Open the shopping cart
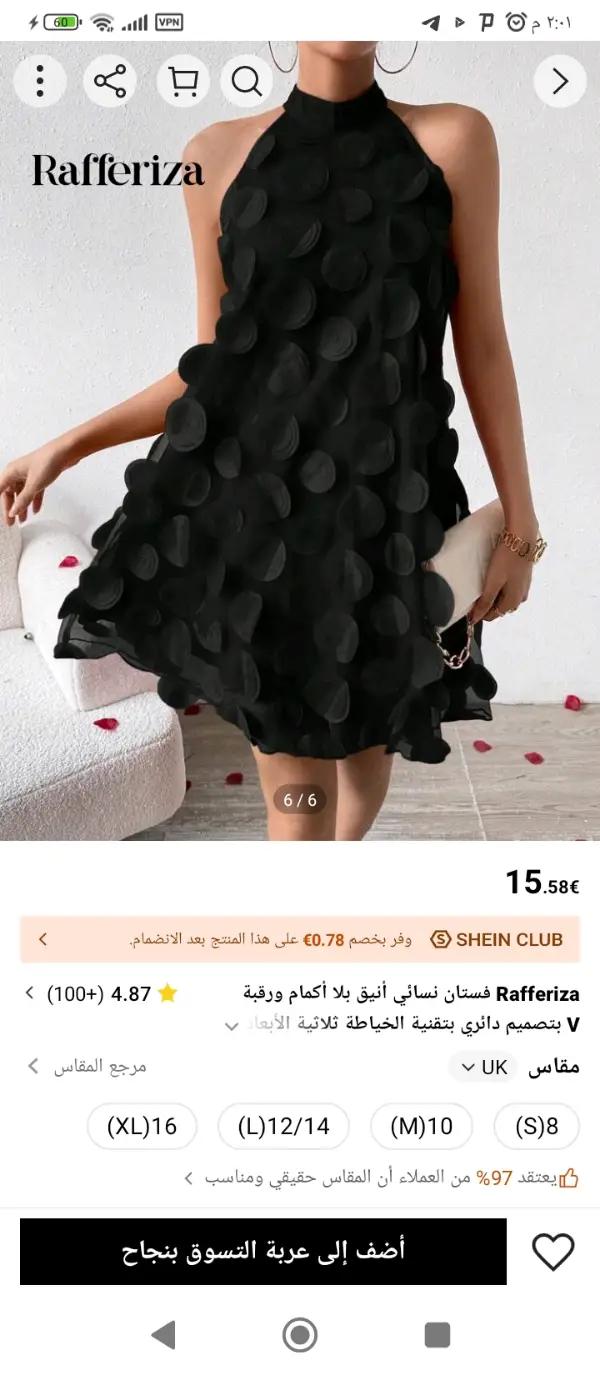This screenshot has height=1375, width=600. [182, 81]
